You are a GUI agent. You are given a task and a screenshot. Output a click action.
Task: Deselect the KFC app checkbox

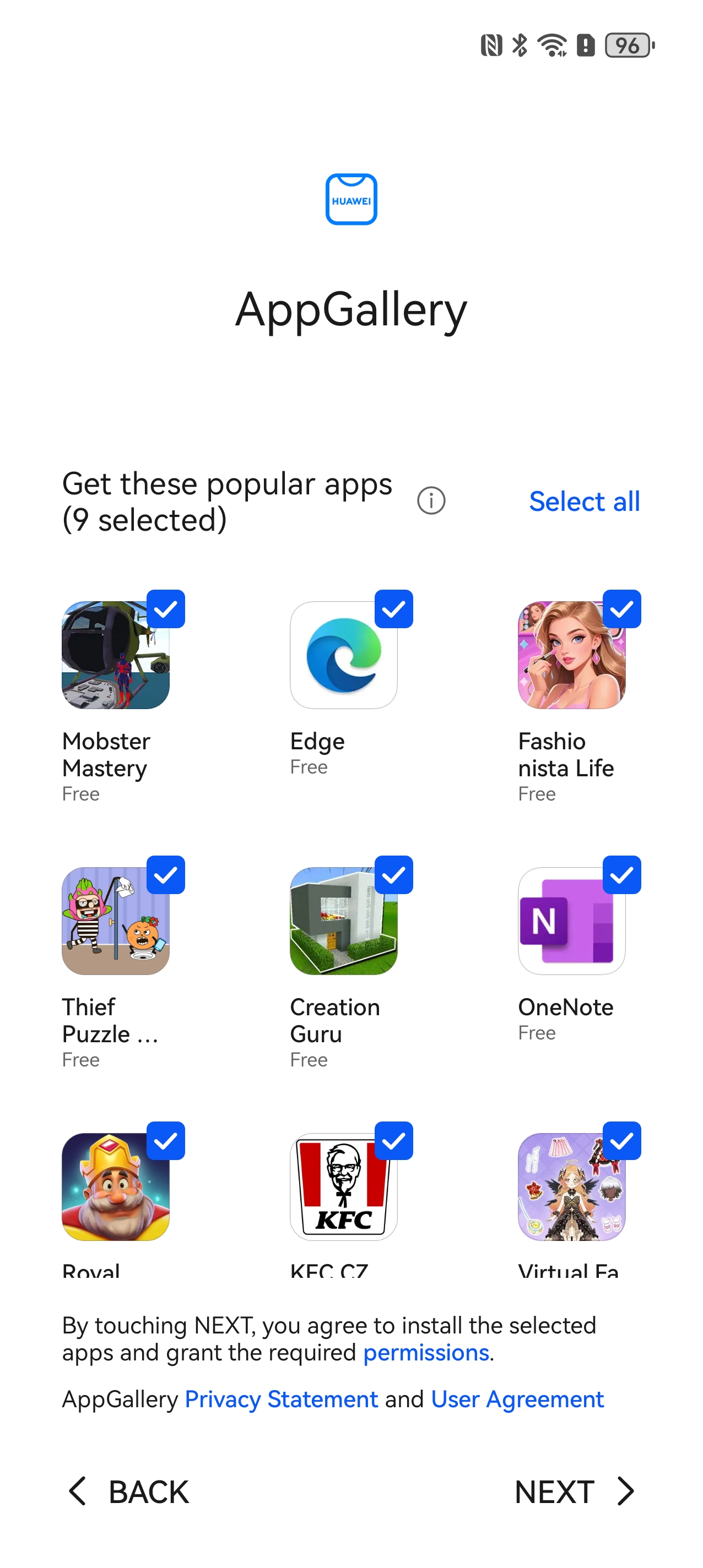[393, 1141]
